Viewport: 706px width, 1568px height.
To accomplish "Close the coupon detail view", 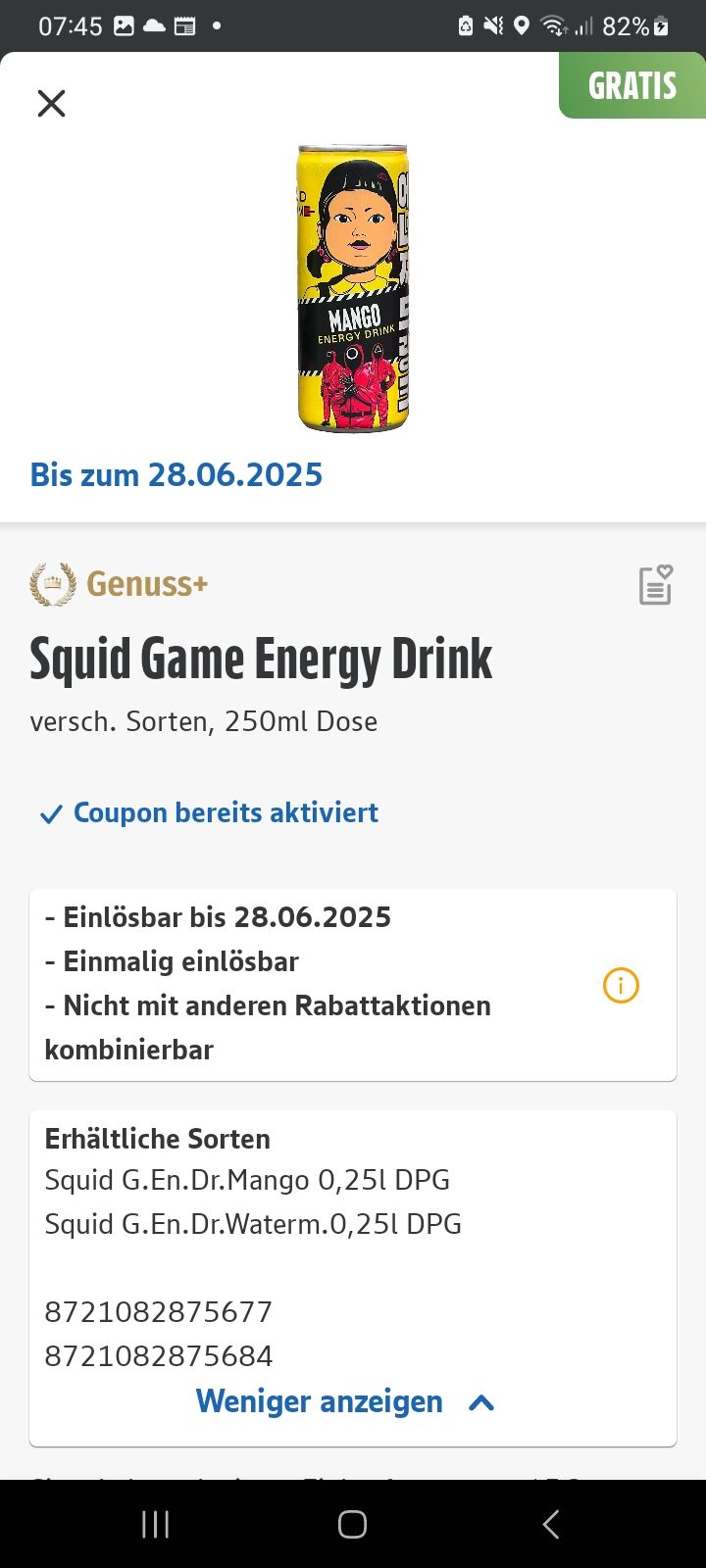I will (51, 103).
